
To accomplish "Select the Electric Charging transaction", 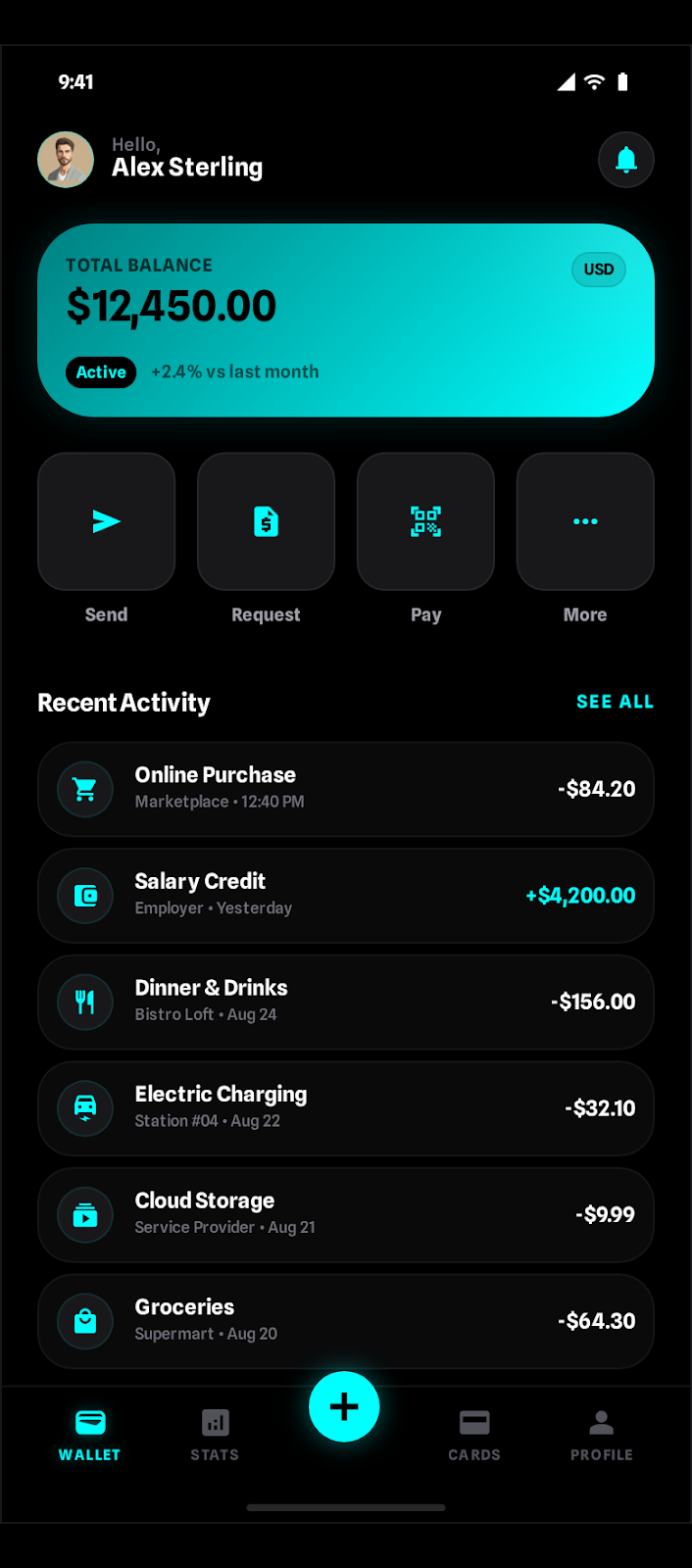I will click(345, 1108).
